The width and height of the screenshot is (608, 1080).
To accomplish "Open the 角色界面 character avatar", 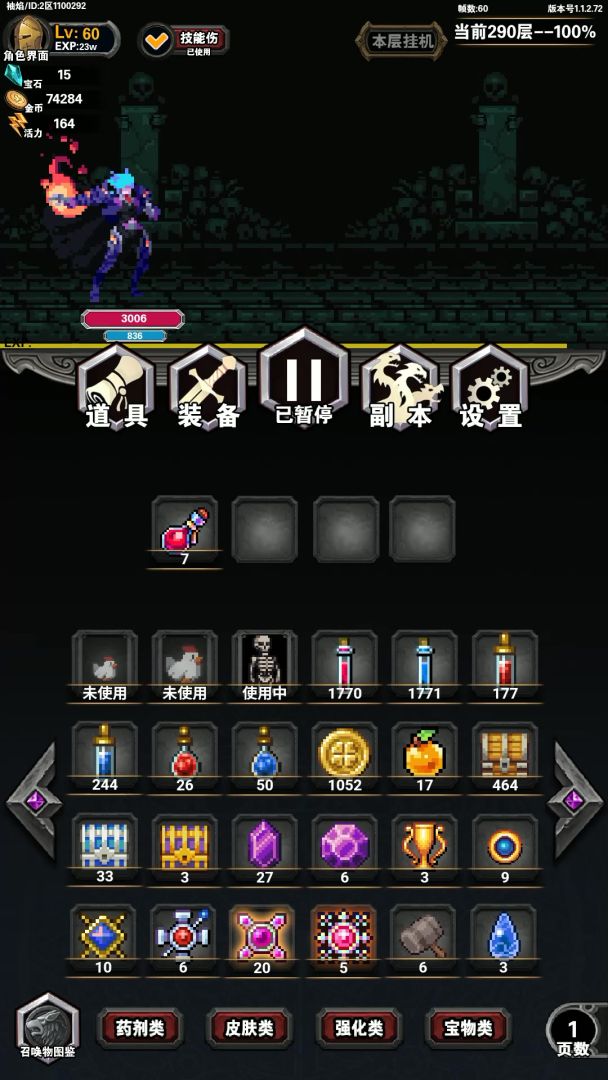I will click(28, 38).
